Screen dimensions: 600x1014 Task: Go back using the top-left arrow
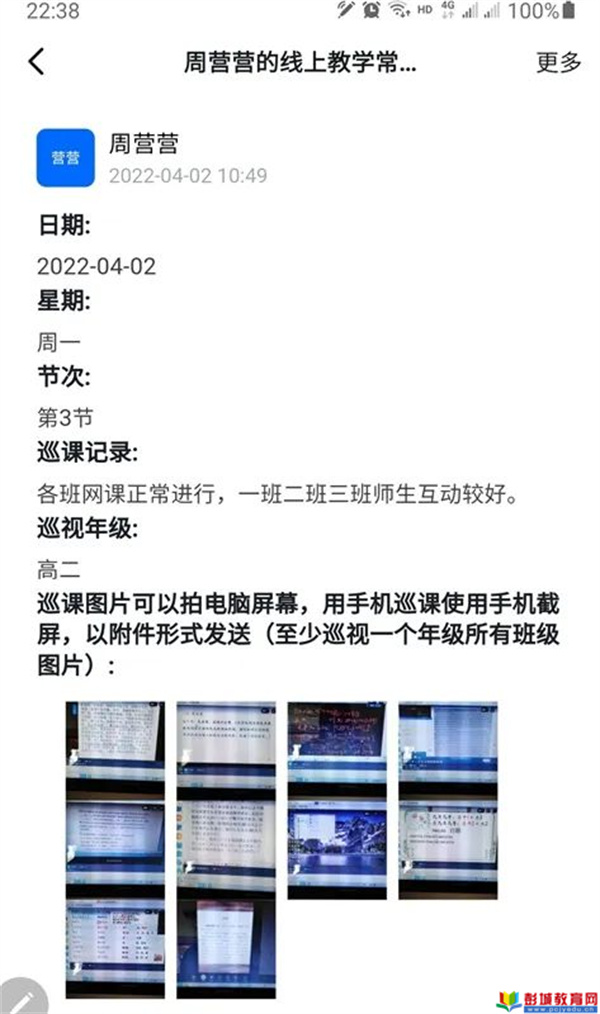pyautogui.click(x=36, y=62)
